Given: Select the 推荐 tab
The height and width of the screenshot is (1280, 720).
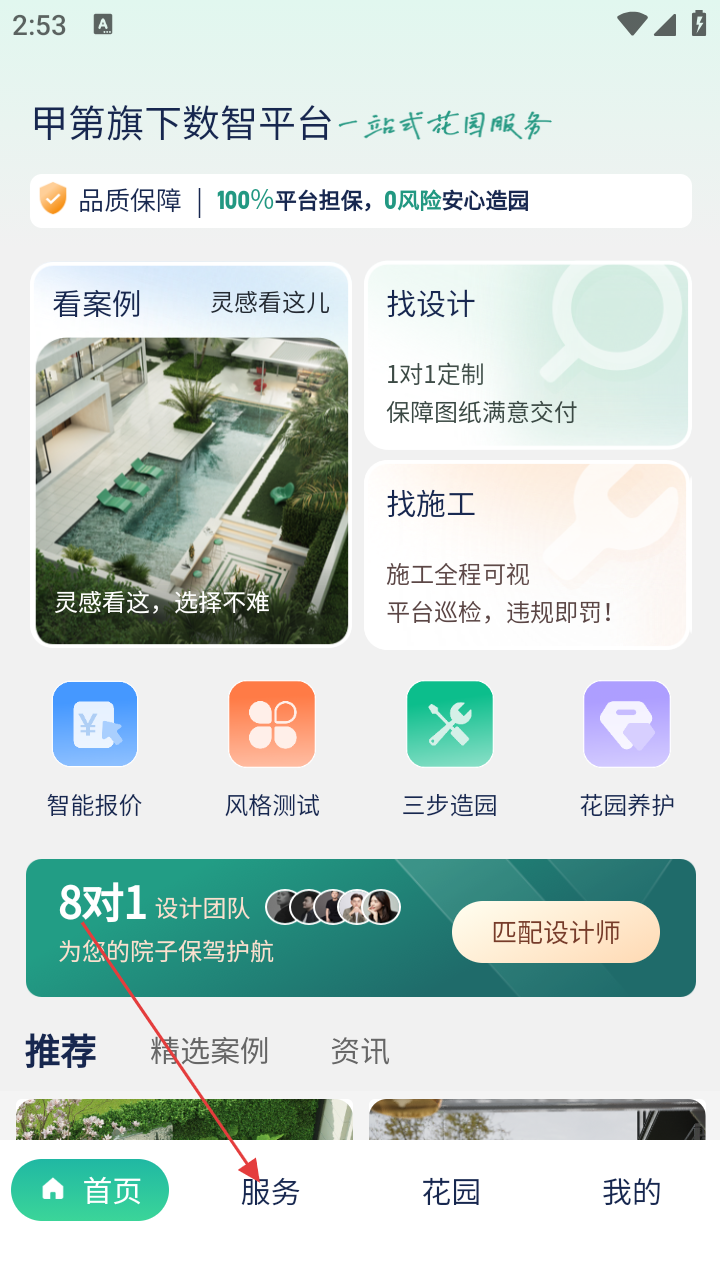Looking at the screenshot, I should [61, 1051].
